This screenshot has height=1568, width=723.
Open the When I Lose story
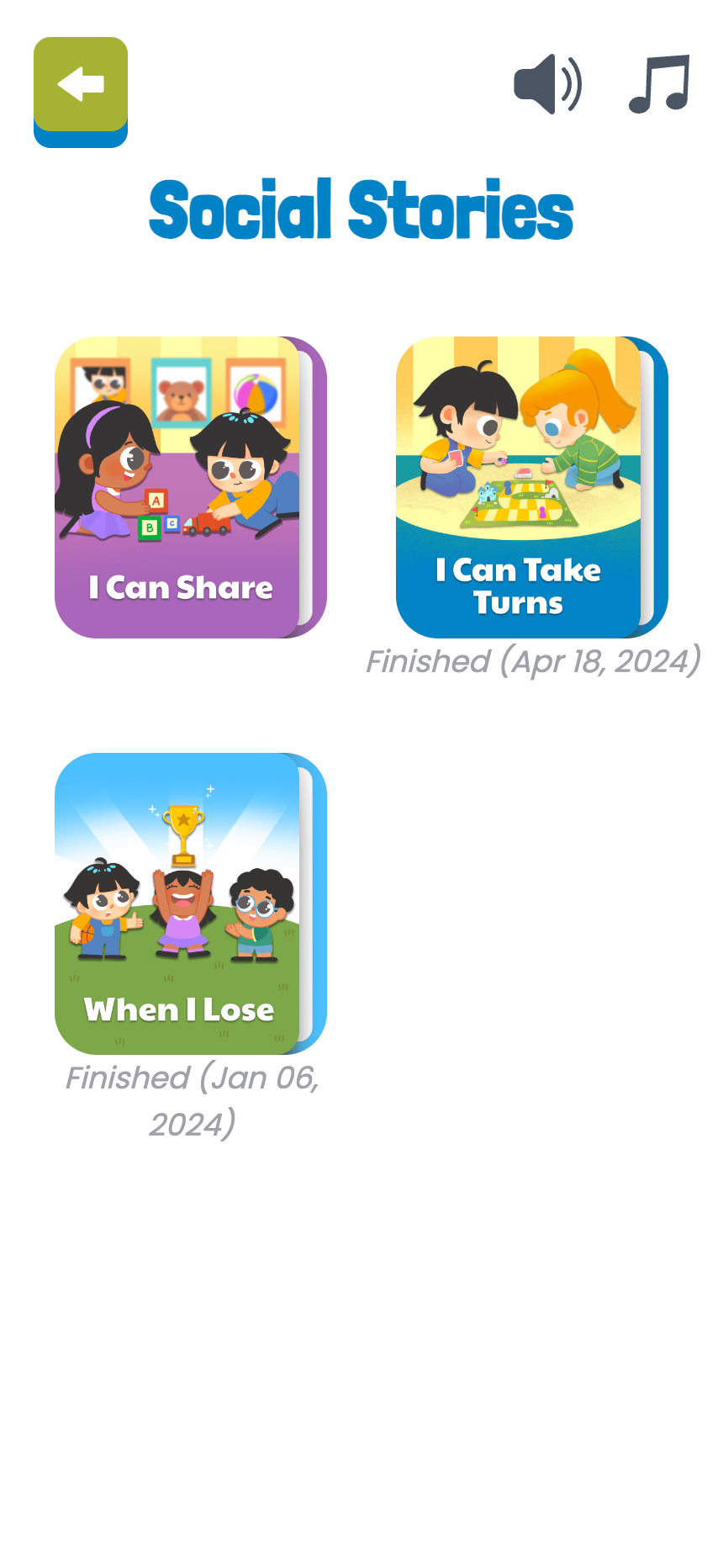[190, 903]
